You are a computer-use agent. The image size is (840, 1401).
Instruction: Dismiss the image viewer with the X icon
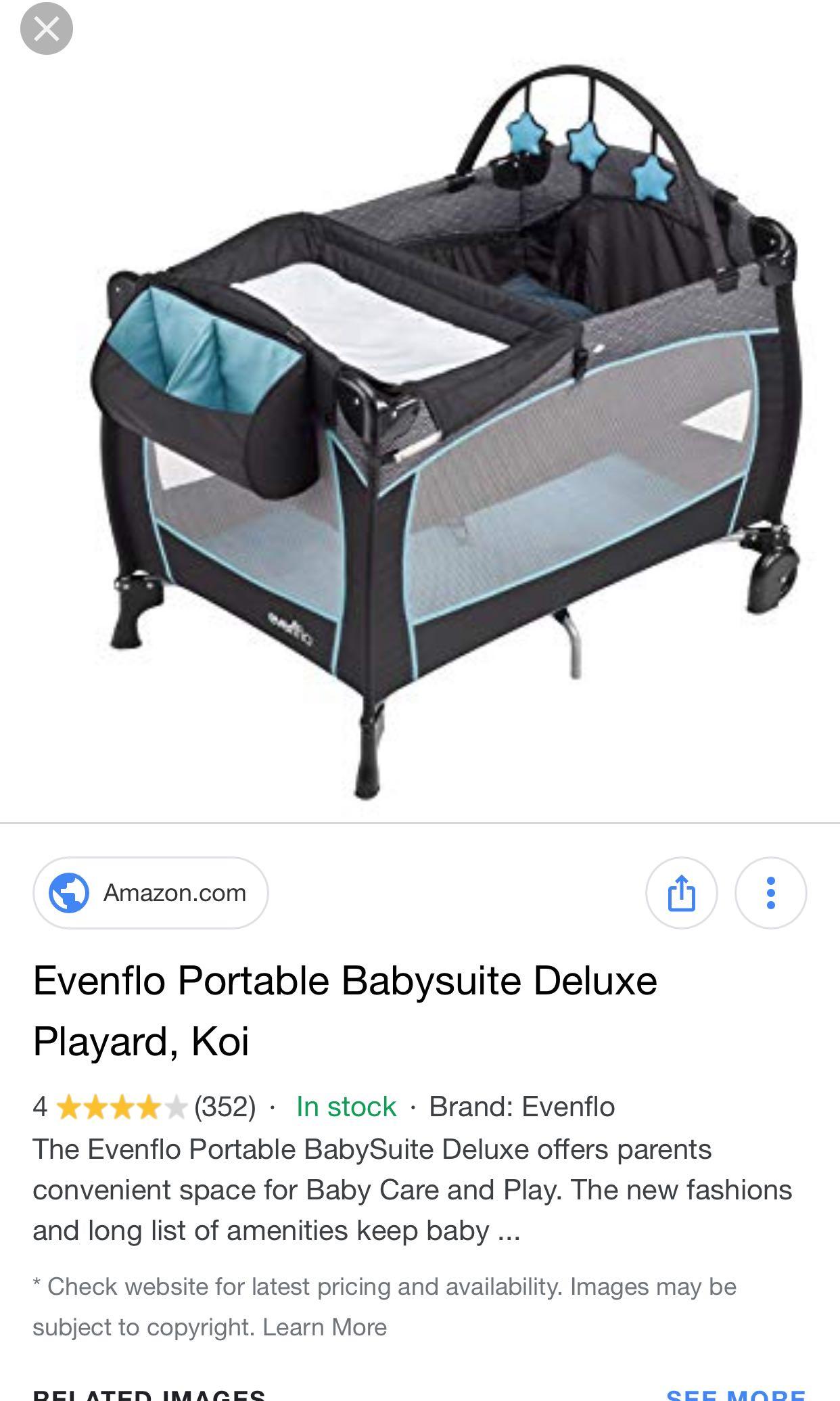click(x=46, y=28)
